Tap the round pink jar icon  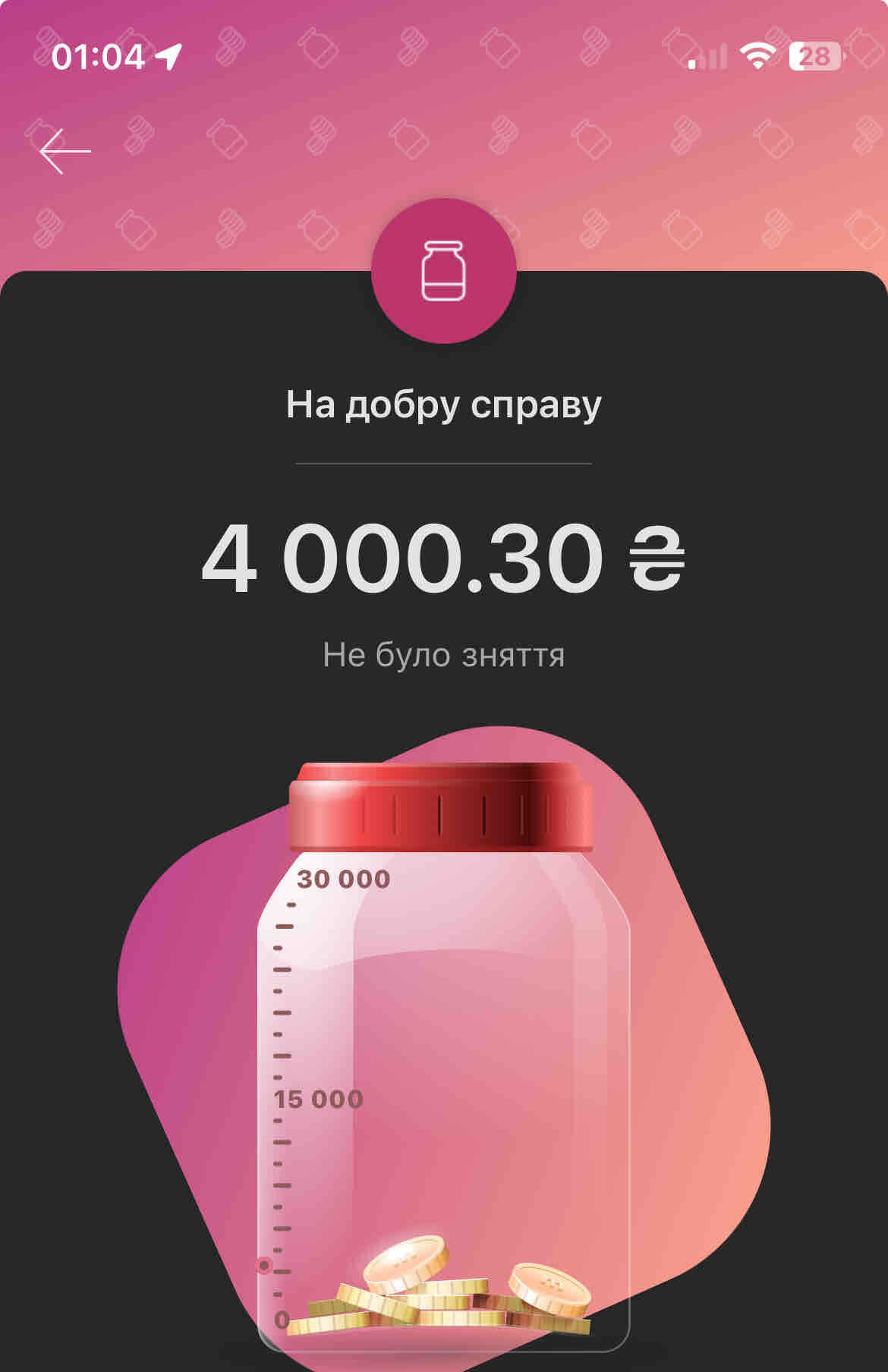coord(443,271)
